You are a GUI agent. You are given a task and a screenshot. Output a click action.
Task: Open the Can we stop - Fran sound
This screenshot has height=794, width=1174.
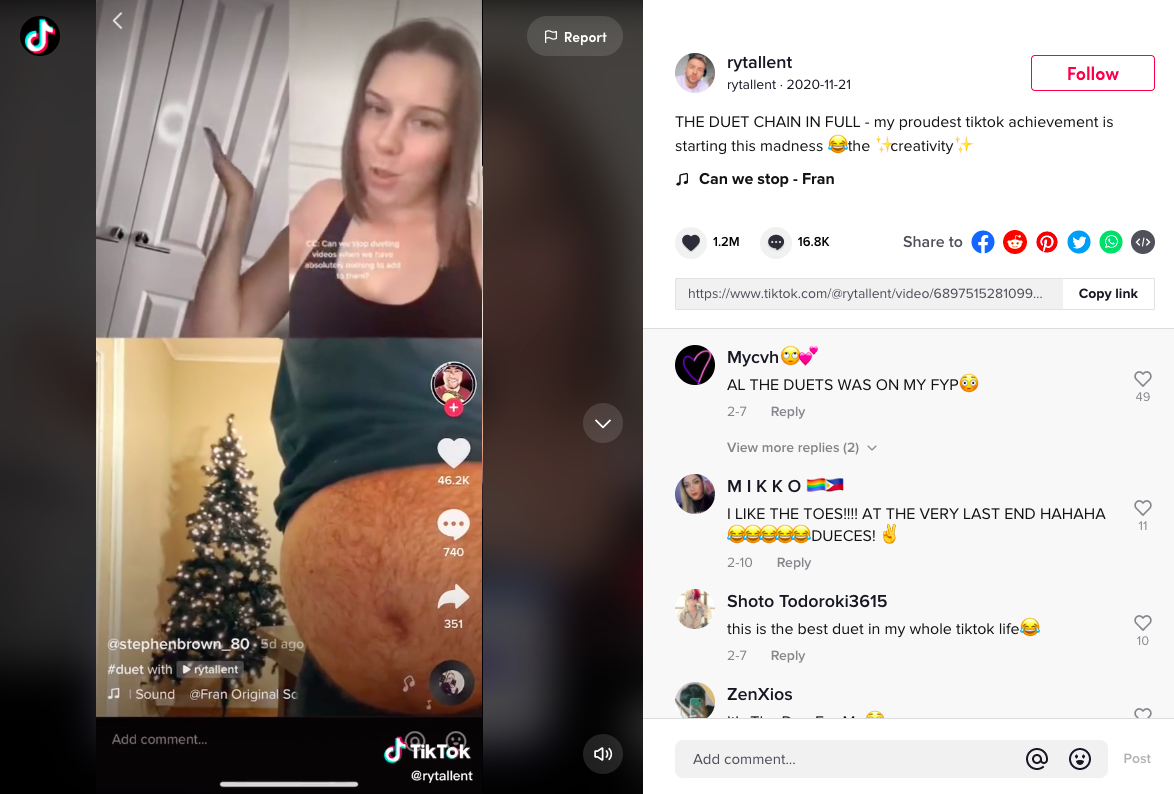(765, 179)
